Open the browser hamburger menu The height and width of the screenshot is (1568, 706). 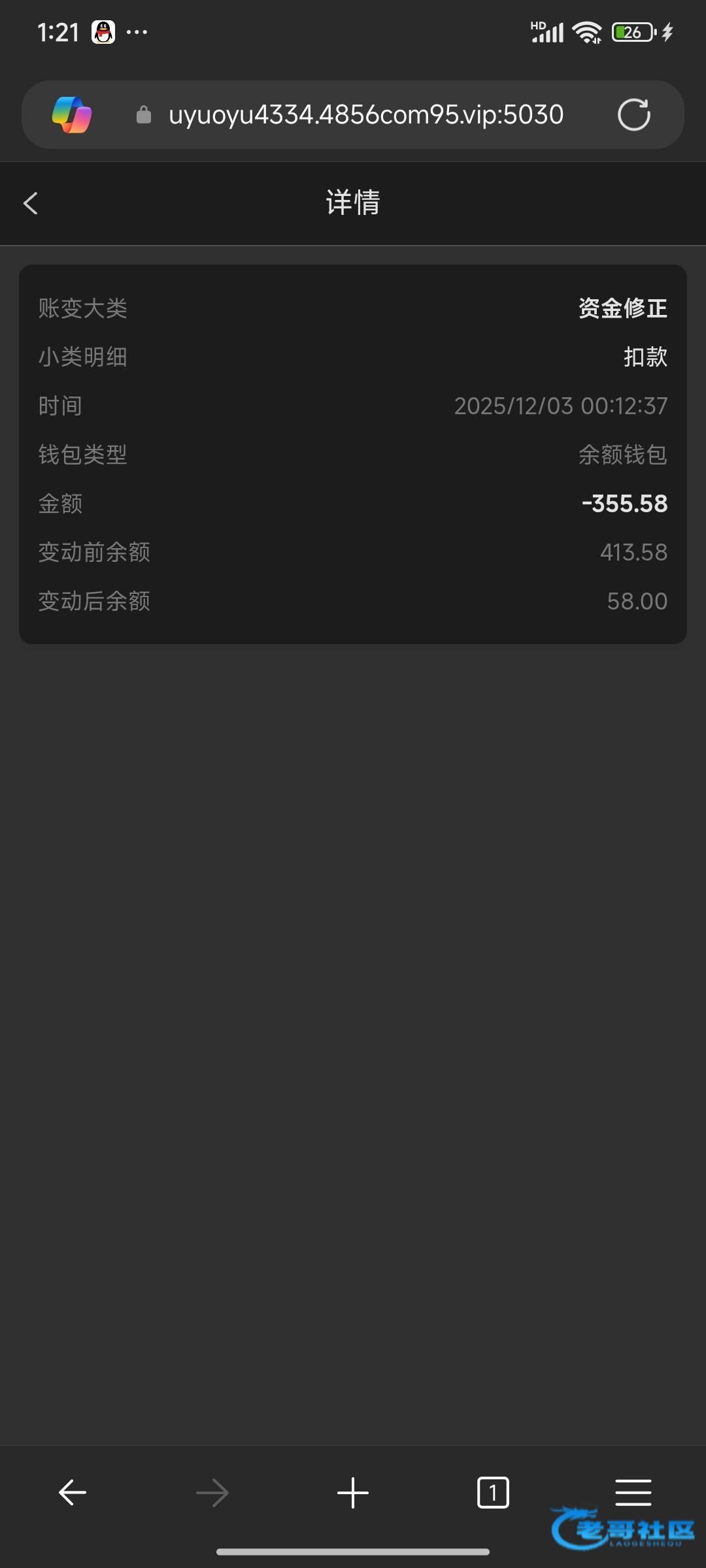coord(633,1492)
